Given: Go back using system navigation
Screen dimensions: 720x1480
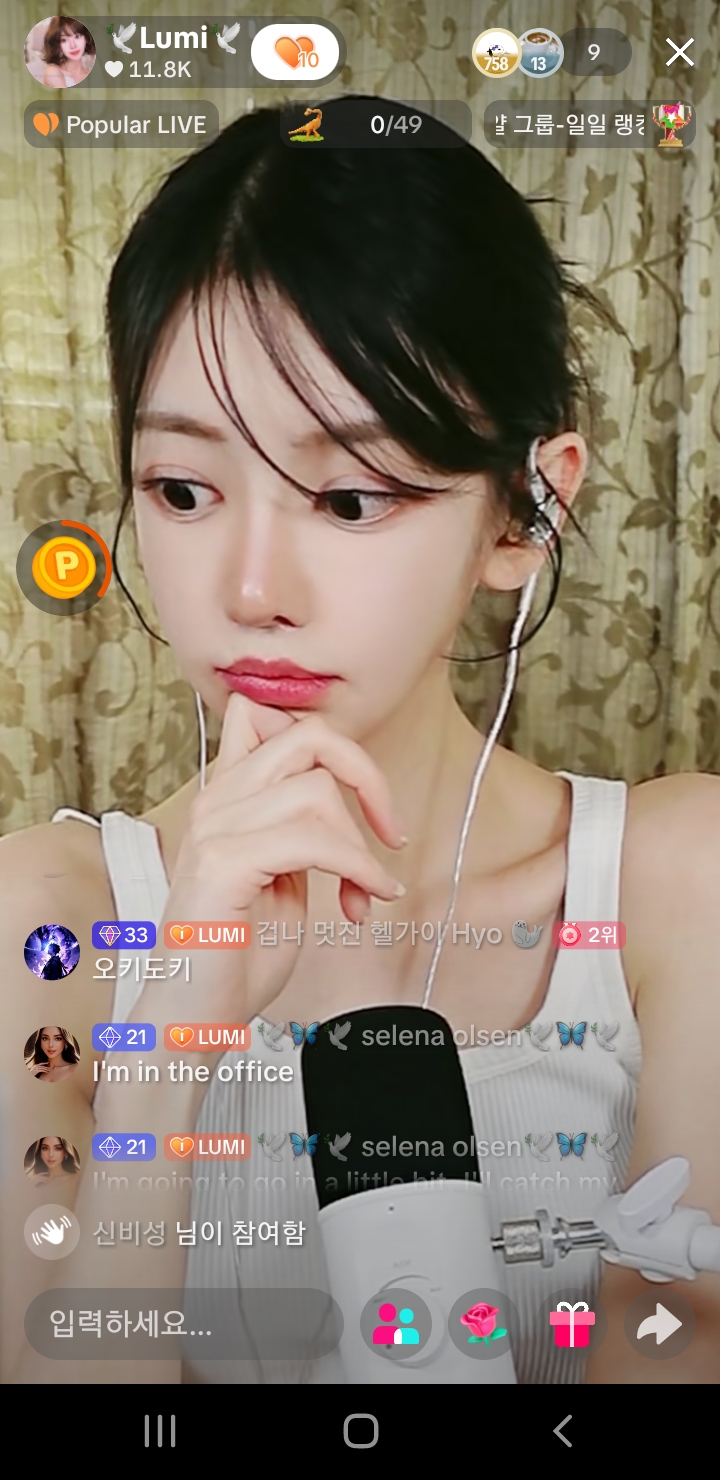Looking at the screenshot, I should pos(563,1431).
